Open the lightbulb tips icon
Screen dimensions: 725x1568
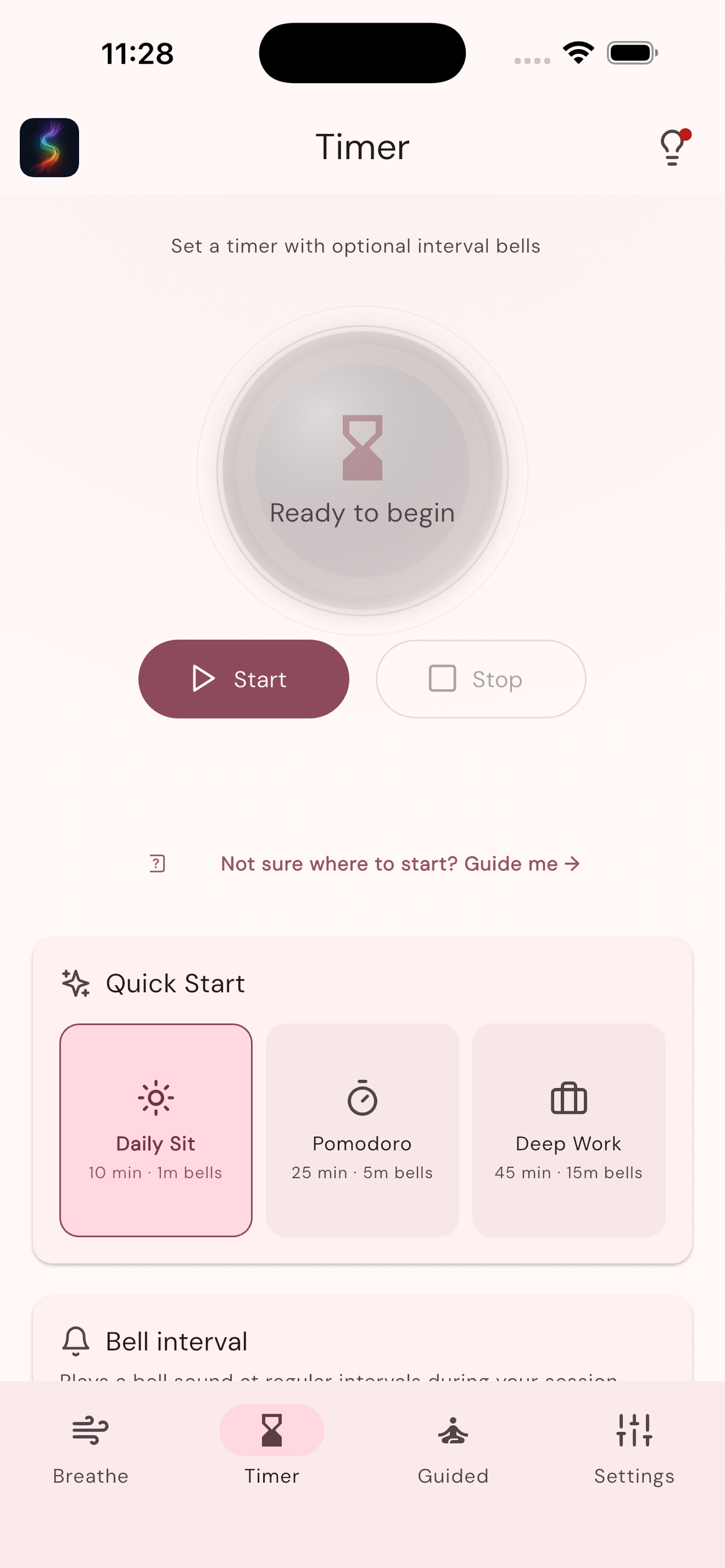click(672, 147)
